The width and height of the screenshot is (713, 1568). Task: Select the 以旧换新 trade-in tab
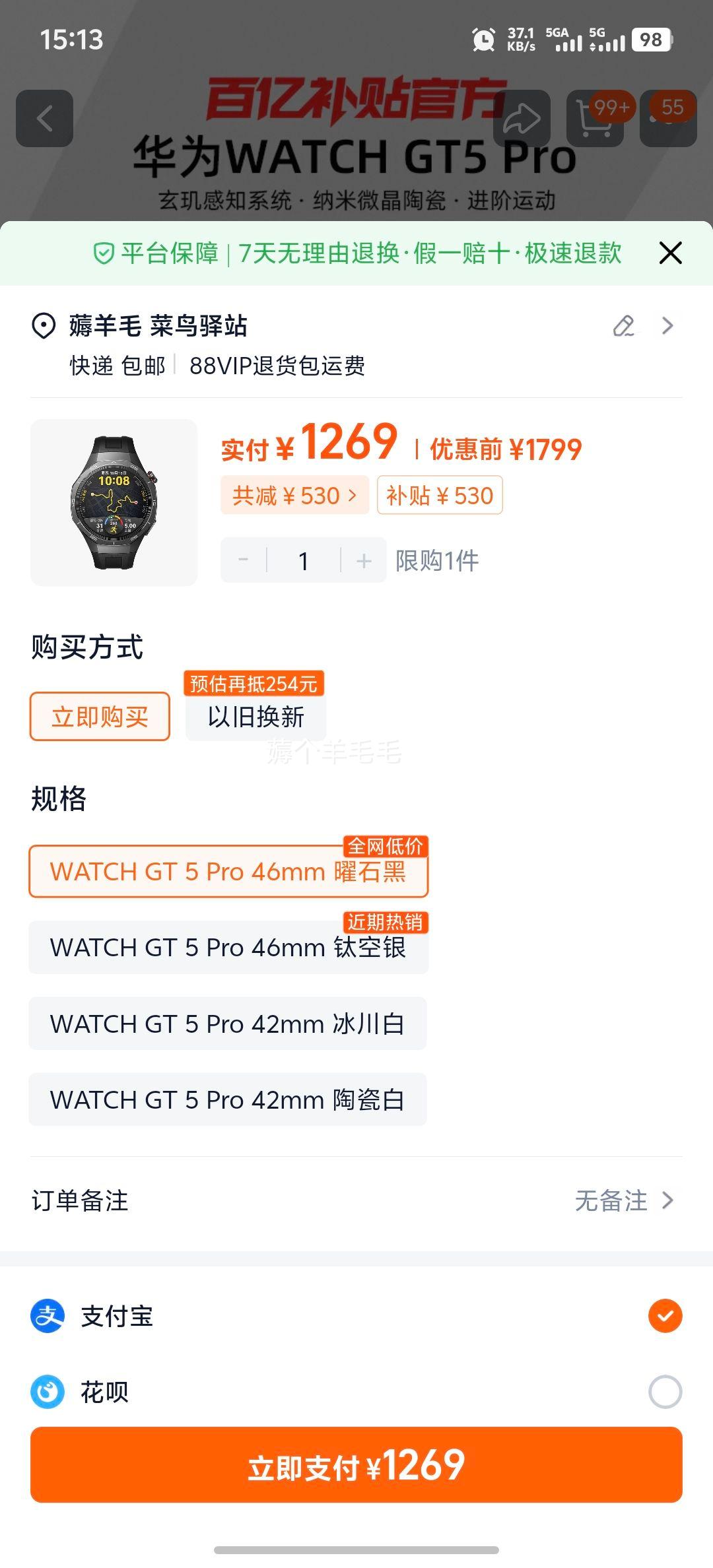pyautogui.click(x=256, y=717)
